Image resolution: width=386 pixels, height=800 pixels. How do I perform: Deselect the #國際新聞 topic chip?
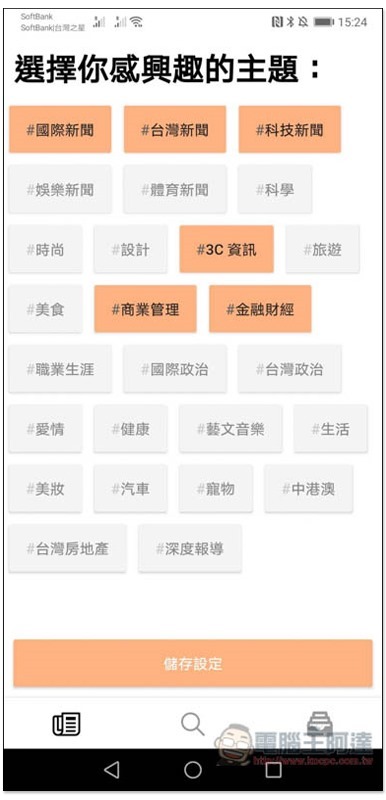(60, 130)
